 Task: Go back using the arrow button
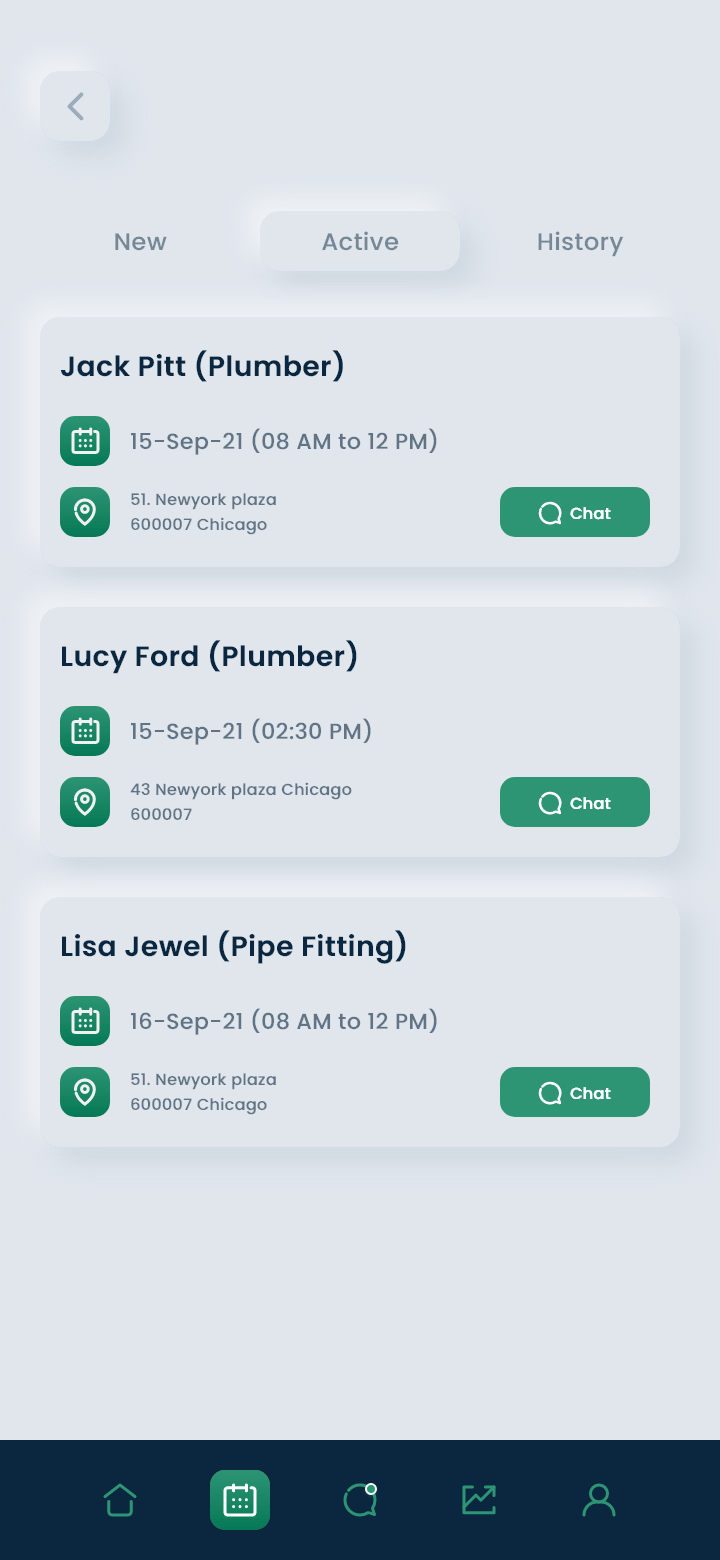[75, 106]
